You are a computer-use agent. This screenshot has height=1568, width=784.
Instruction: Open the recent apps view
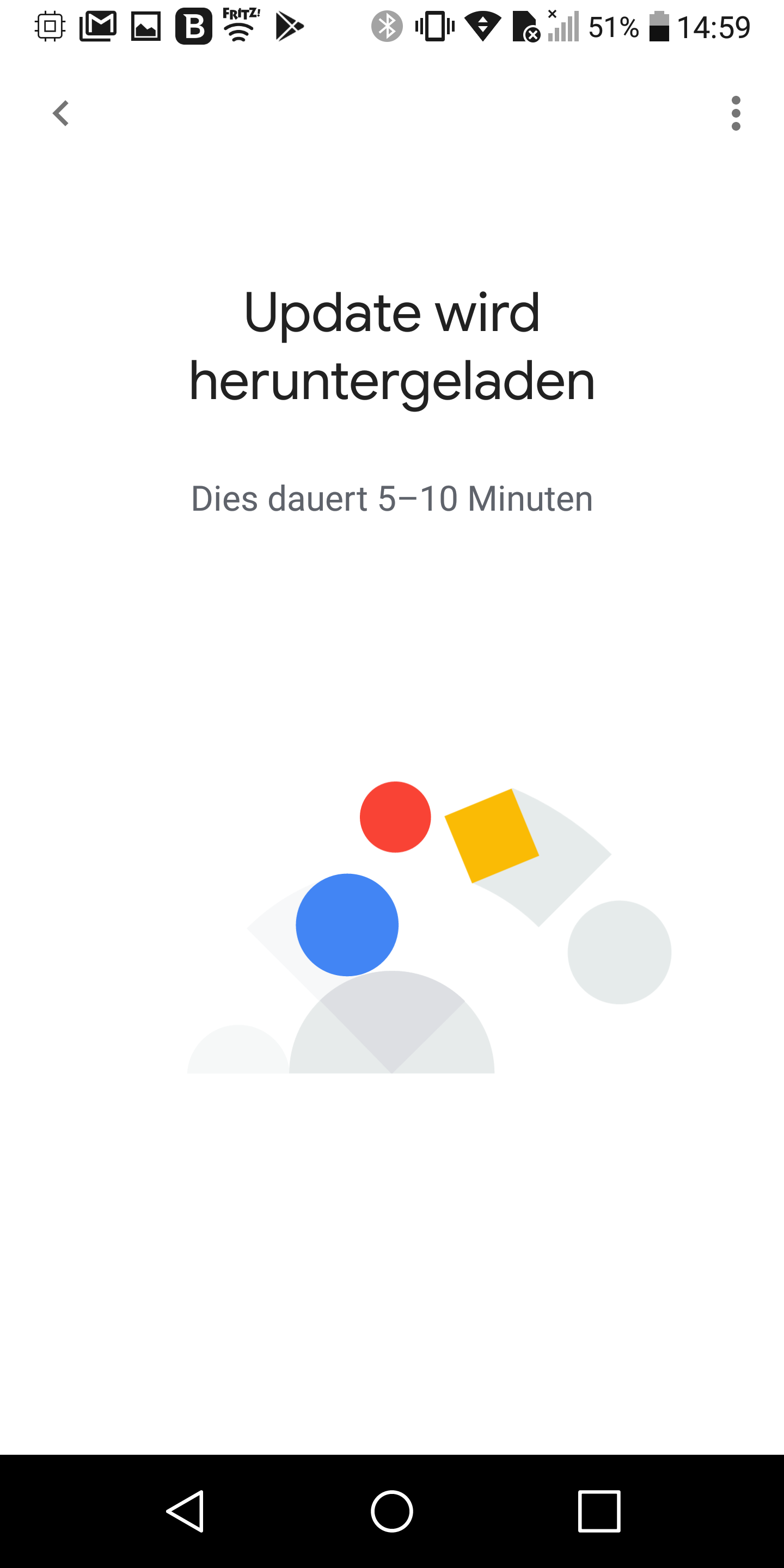click(x=599, y=1511)
